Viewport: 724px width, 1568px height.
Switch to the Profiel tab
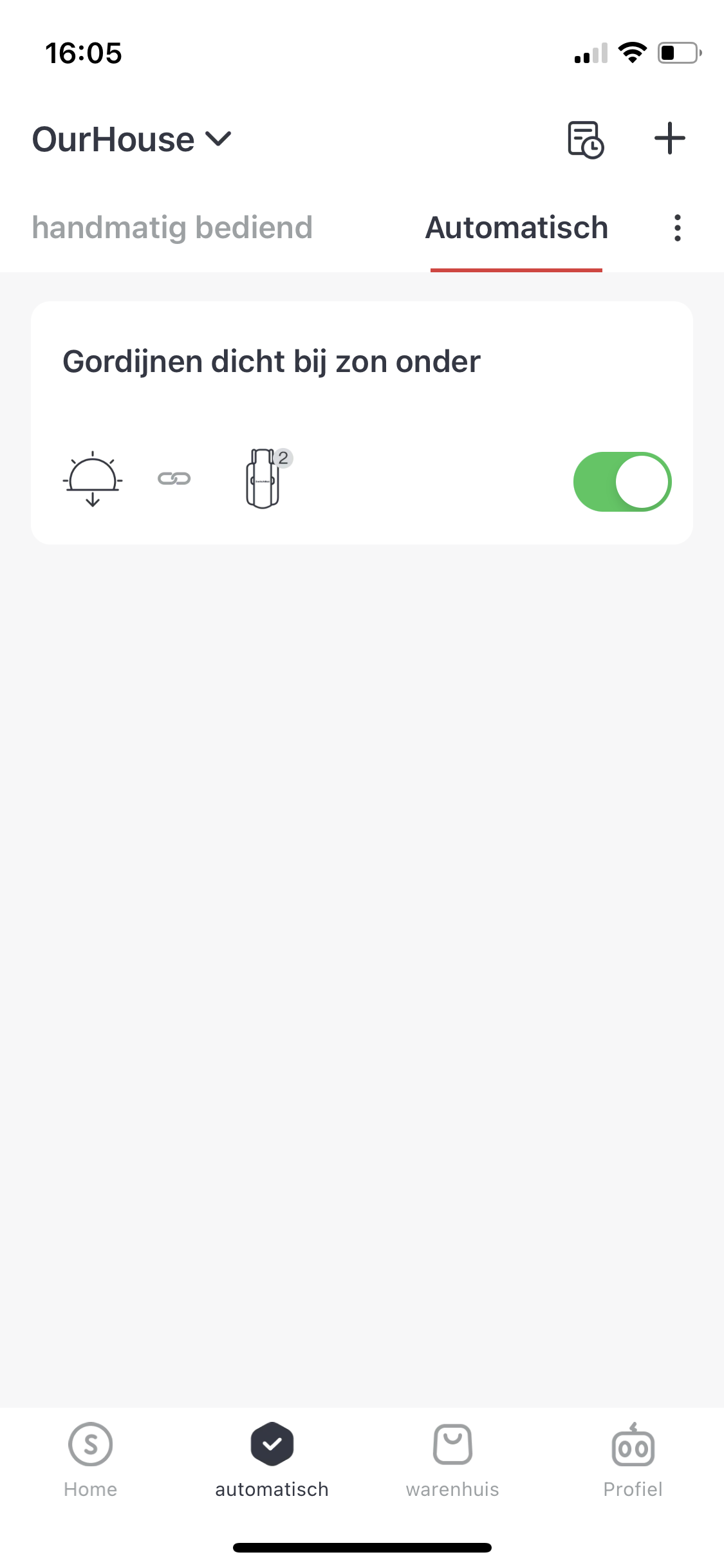click(x=633, y=1460)
